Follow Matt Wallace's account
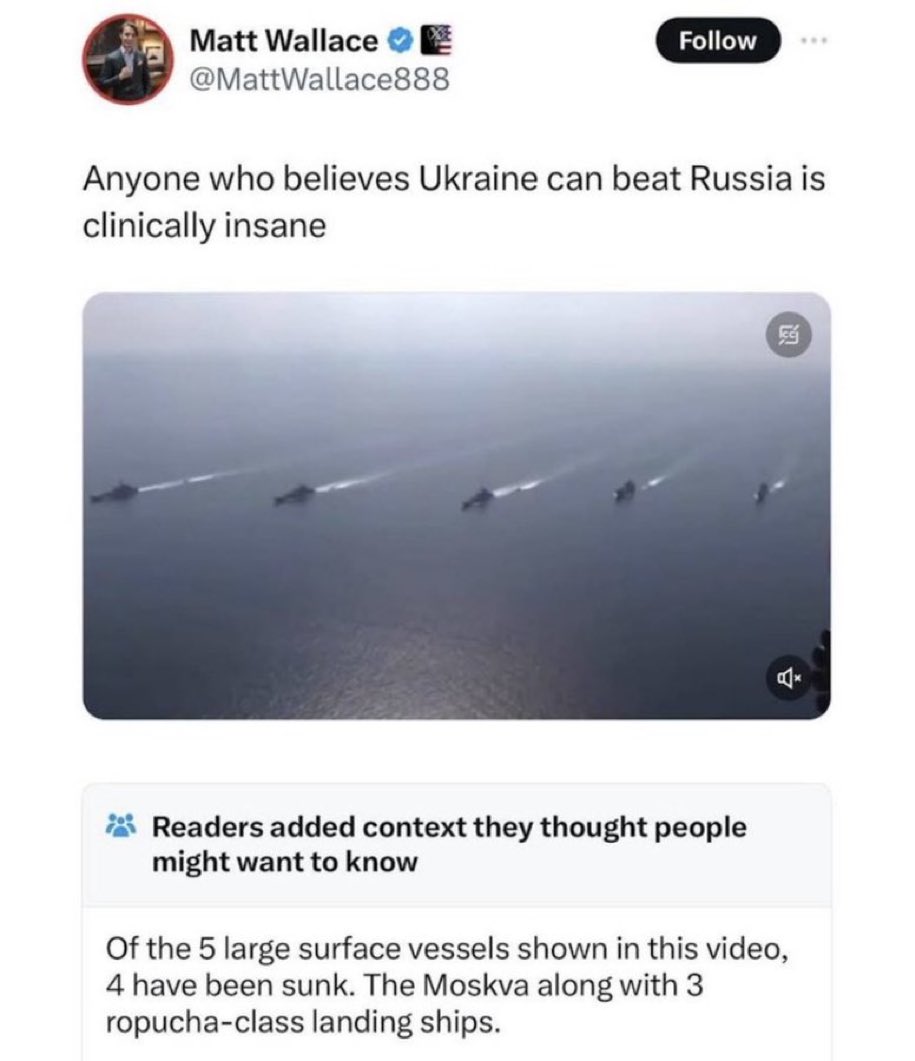Viewport: 915px width, 1061px height. coord(717,41)
